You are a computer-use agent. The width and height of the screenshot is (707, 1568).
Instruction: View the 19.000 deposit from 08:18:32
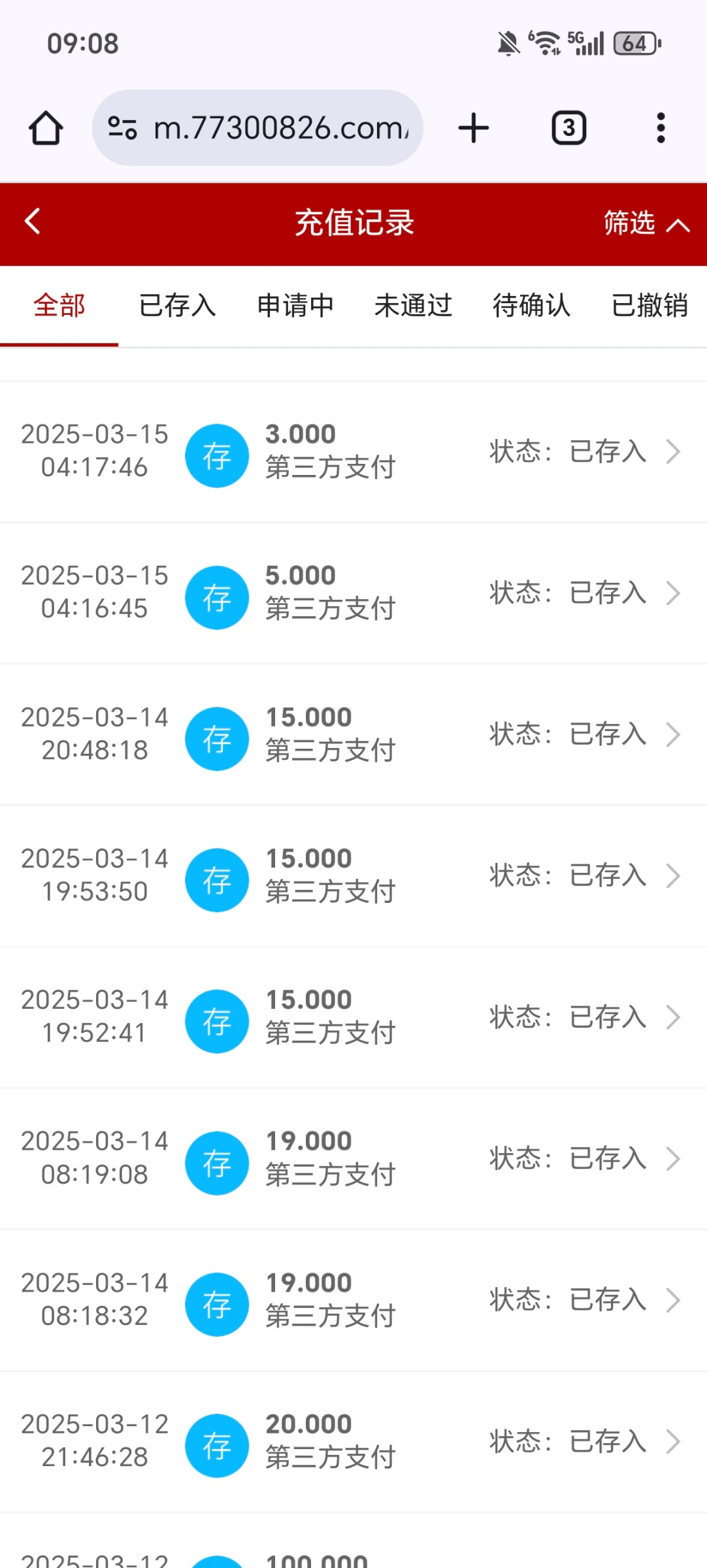(x=353, y=1300)
